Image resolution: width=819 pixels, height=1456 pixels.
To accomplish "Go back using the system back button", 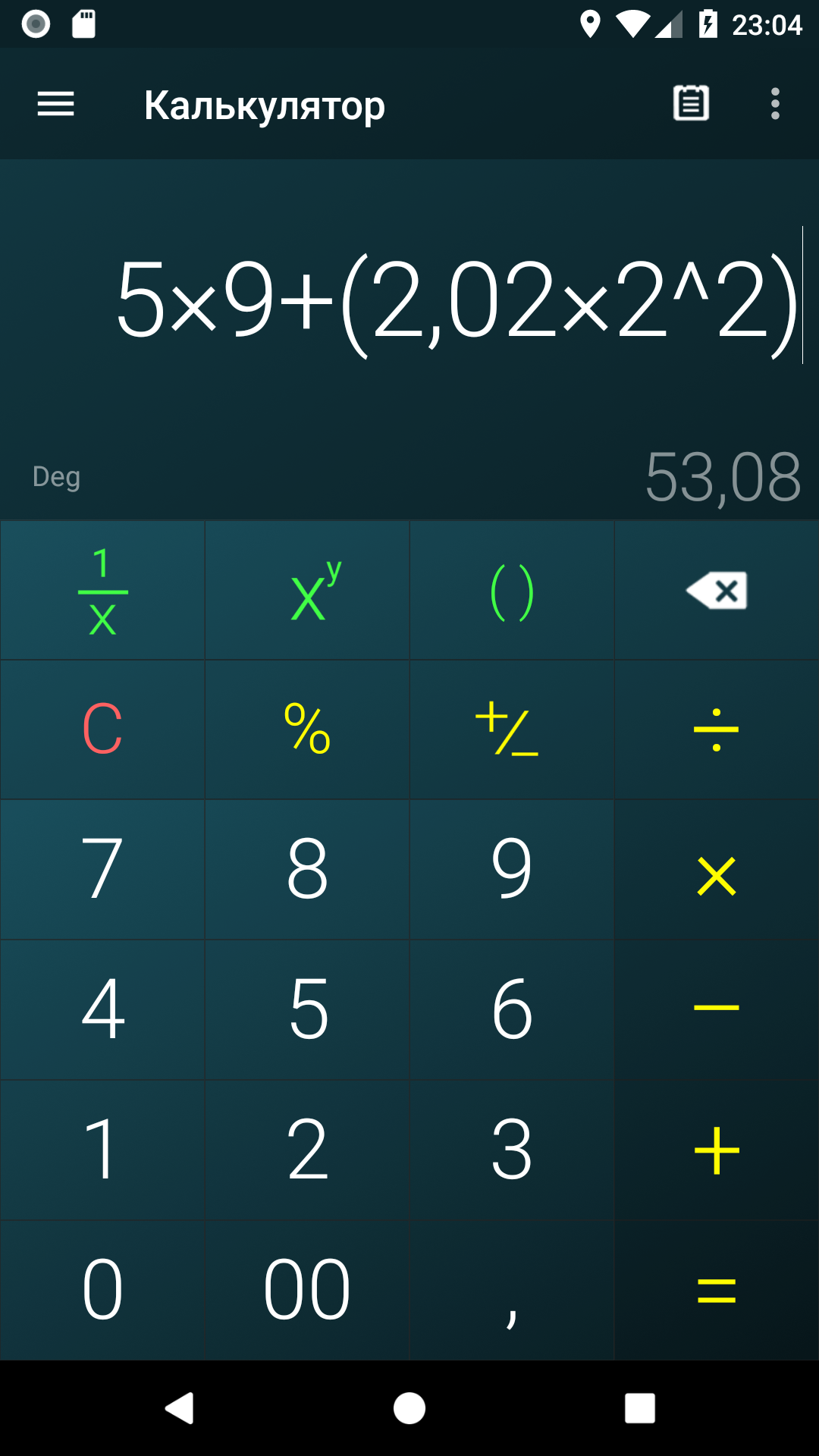I will 180,1408.
